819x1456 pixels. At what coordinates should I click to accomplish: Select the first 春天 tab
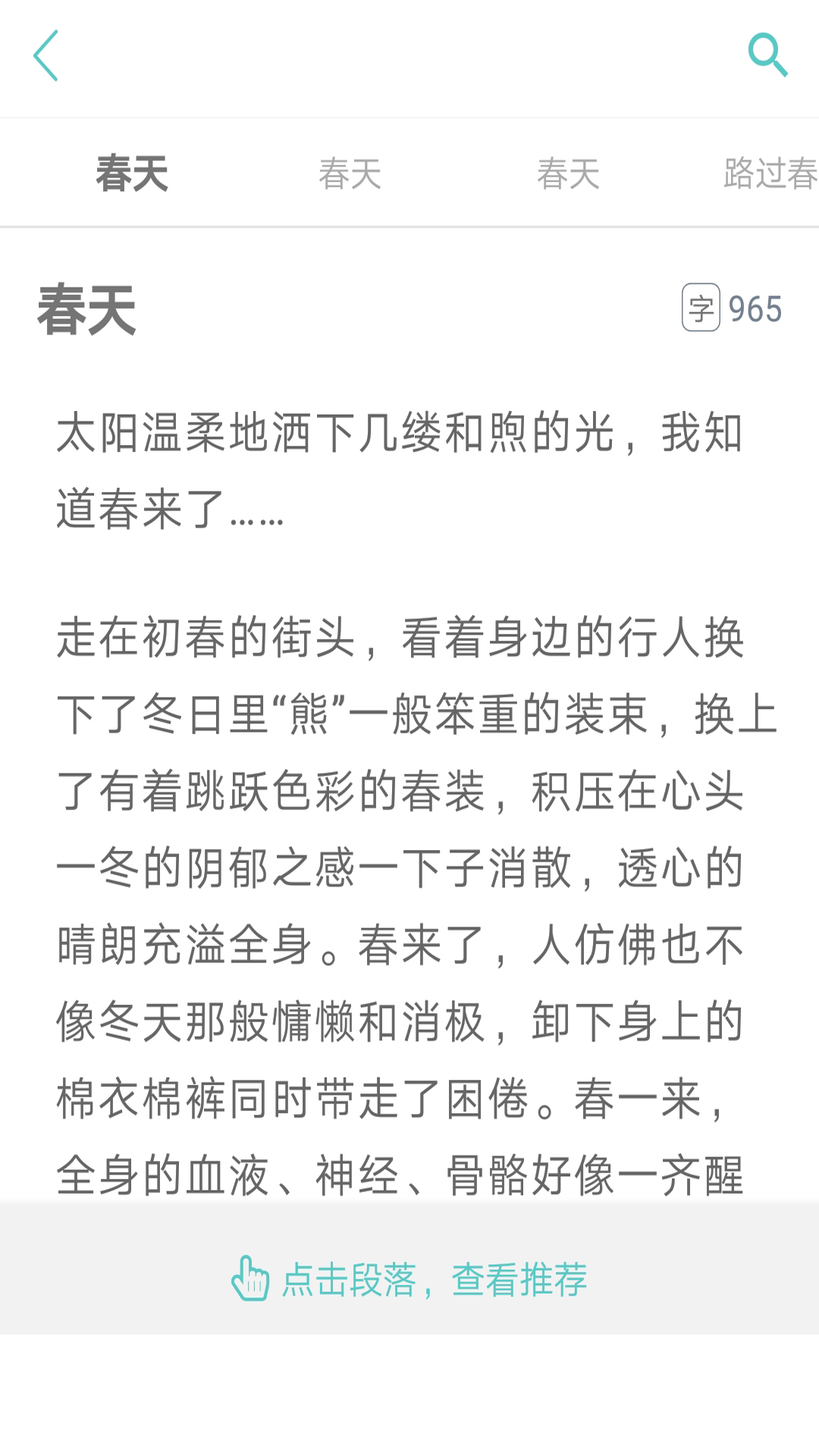coord(131,173)
